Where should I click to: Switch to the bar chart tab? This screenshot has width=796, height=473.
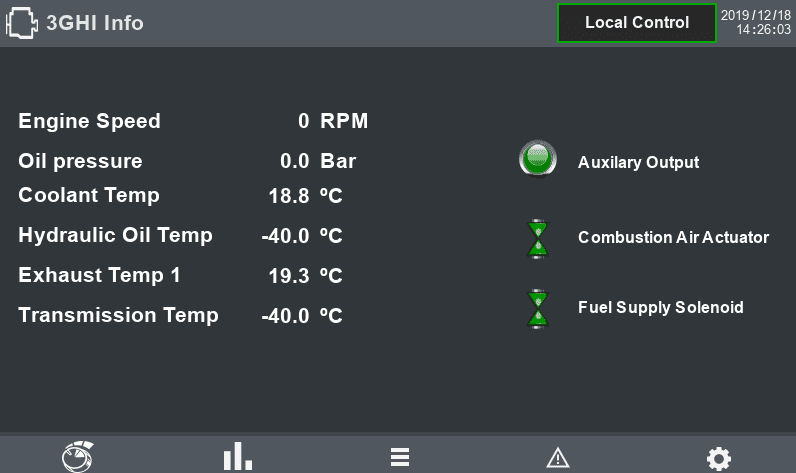click(238, 456)
